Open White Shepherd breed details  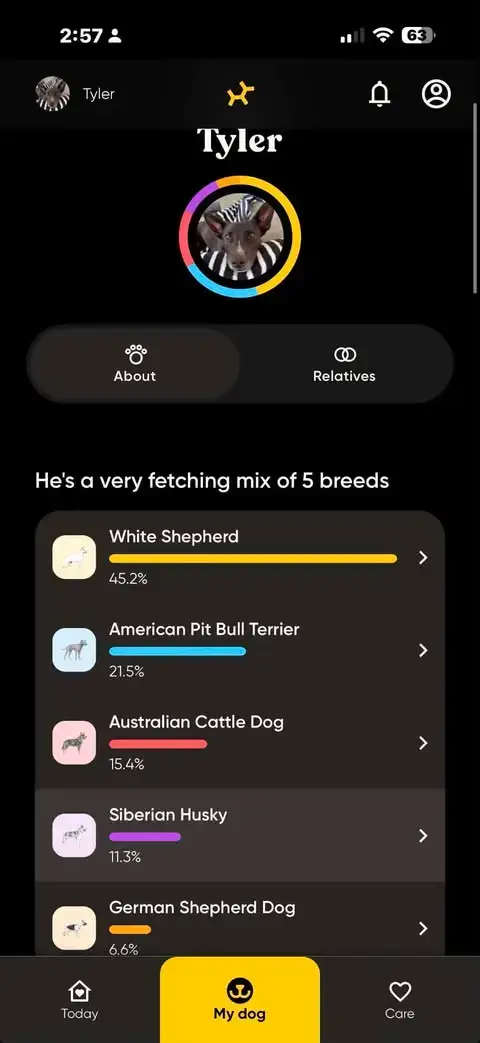(240, 557)
